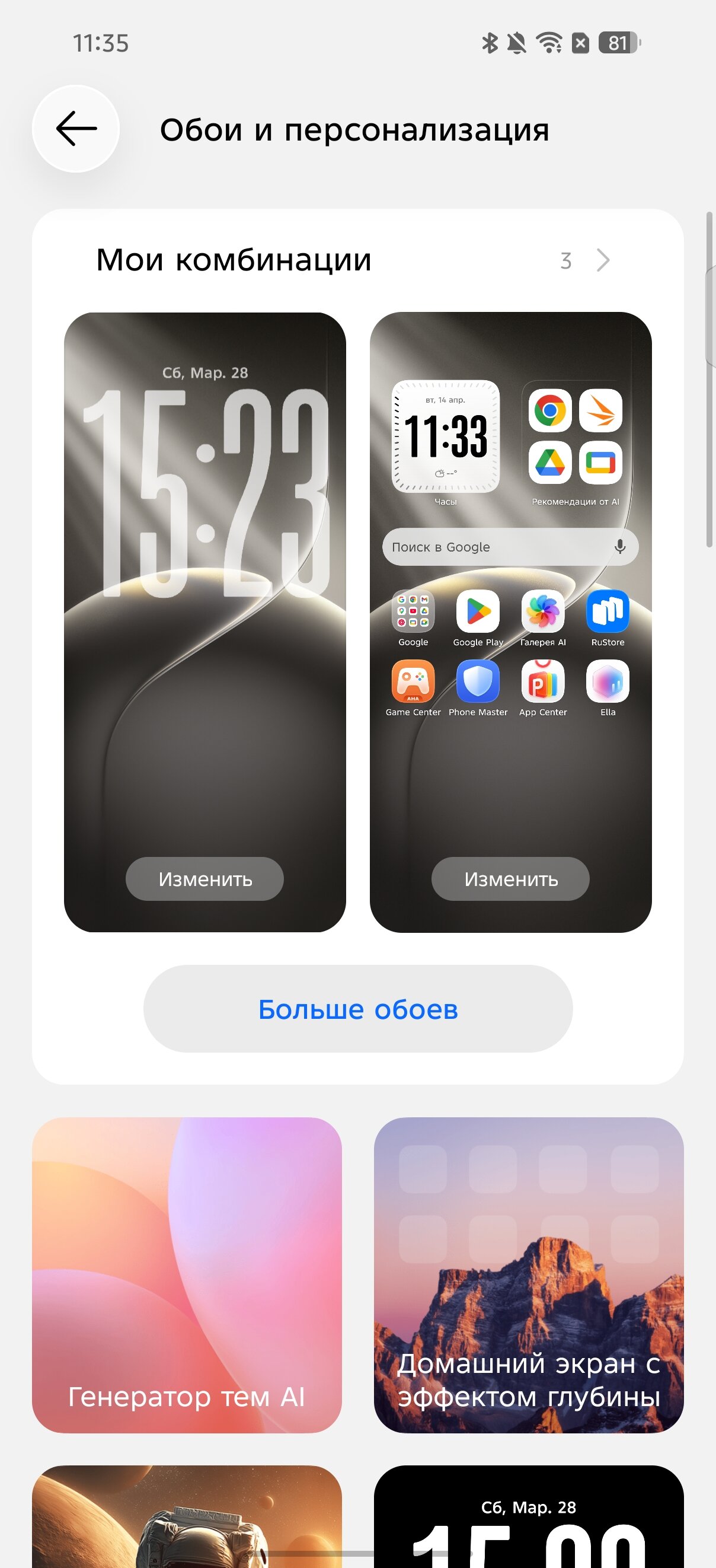Viewport: 716px width, 1568px height.
Task: Tap Изменить on the lock screen preview
Action: (x=205, y=878)
